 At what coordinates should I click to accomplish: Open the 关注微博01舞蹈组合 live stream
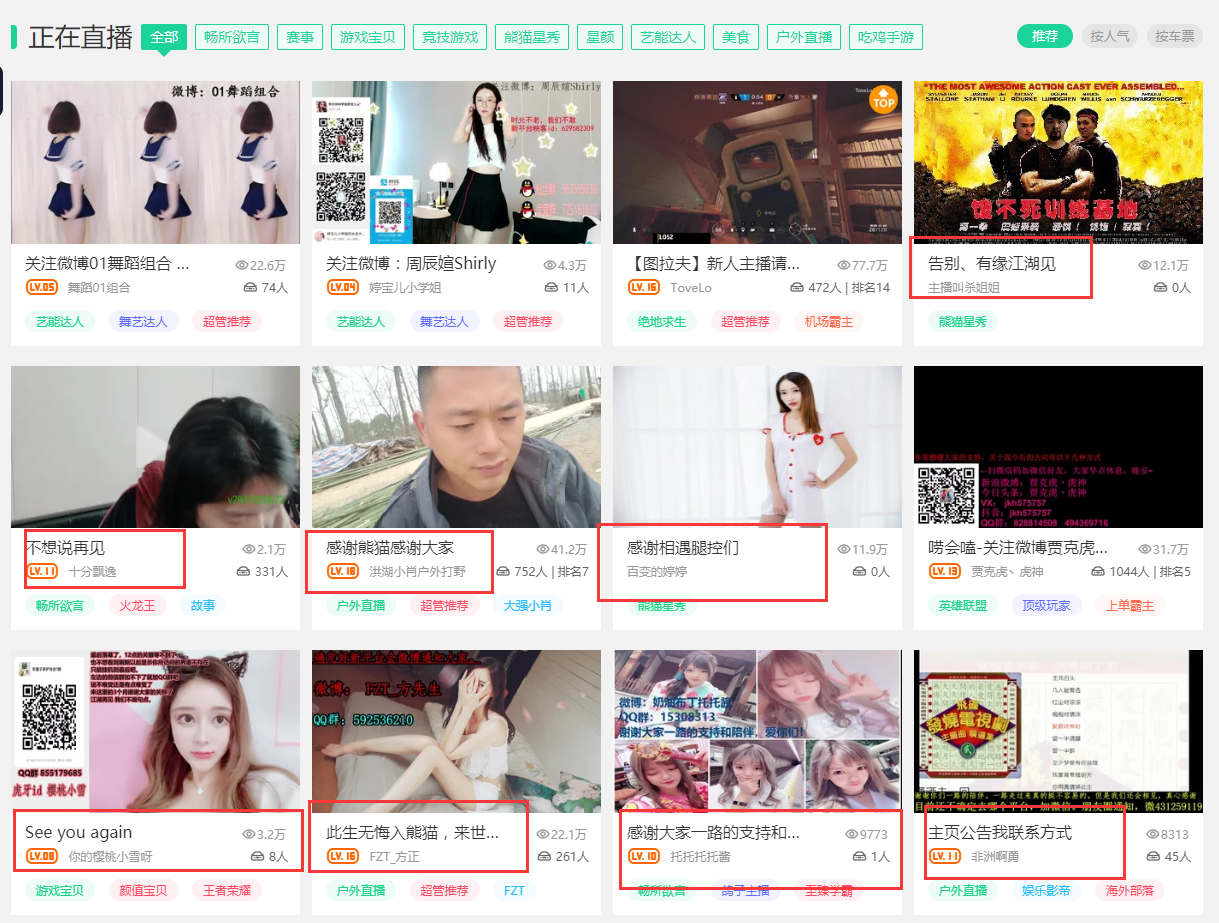click(x=155, y=163)
